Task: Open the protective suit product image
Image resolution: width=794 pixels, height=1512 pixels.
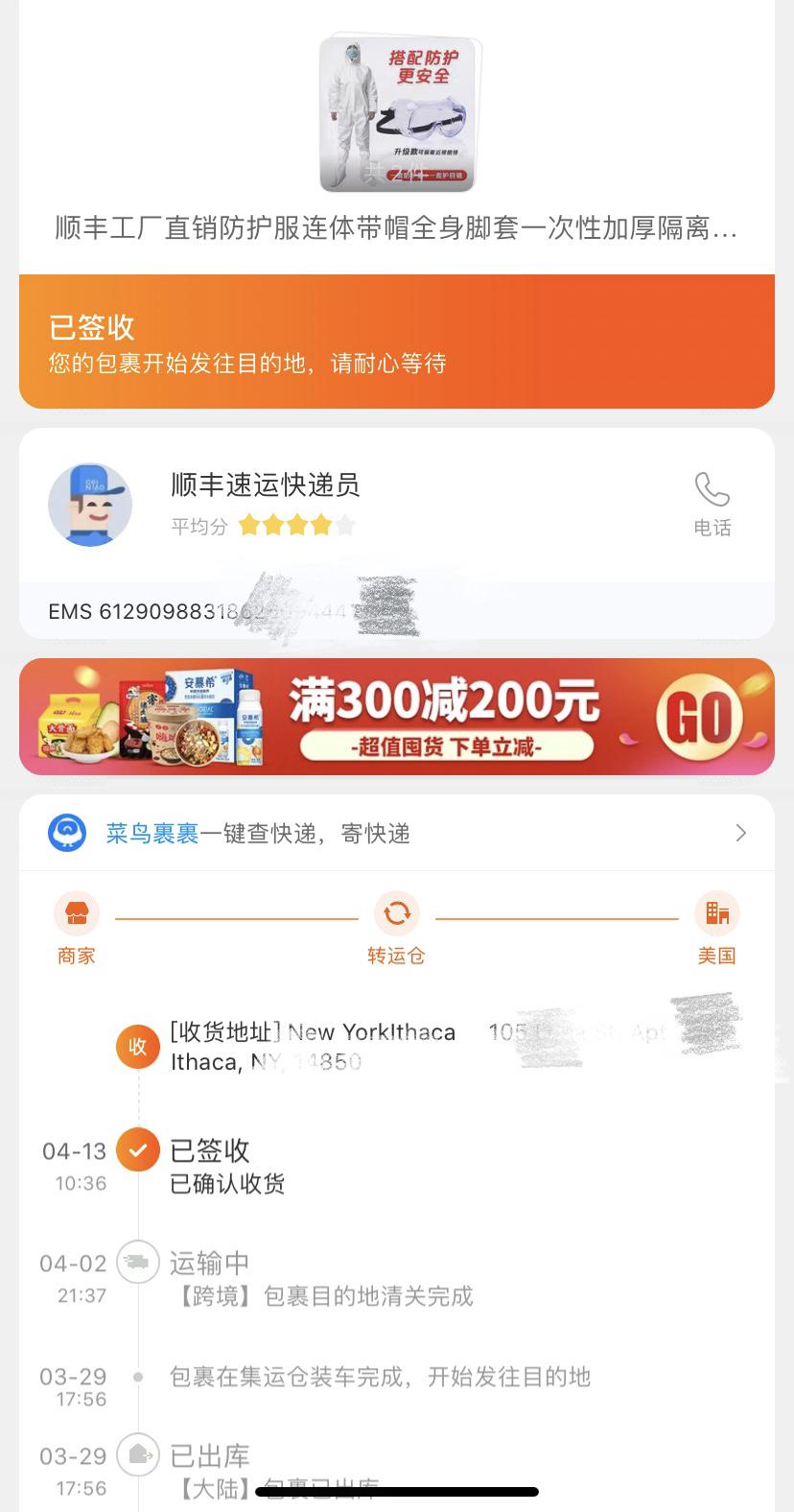Action: pyautogui.click(x=399, y=112)
